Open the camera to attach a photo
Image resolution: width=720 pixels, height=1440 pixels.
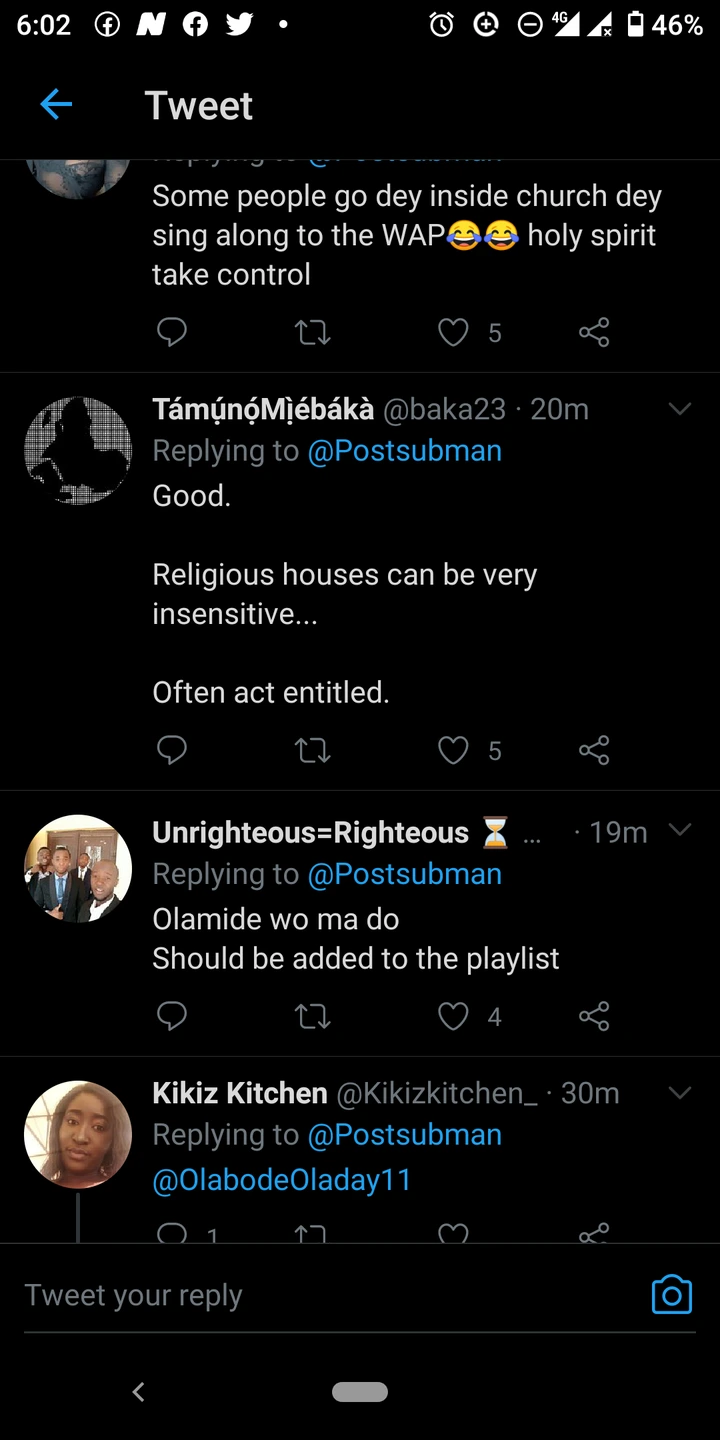671,1294
